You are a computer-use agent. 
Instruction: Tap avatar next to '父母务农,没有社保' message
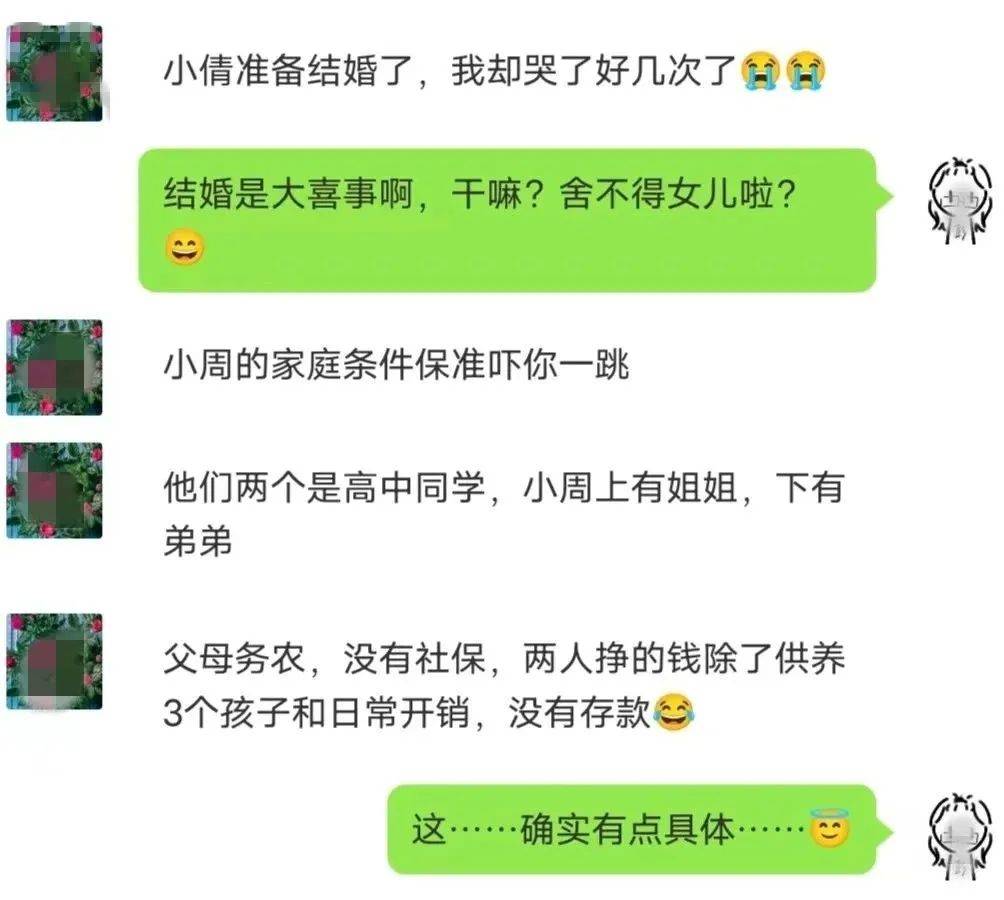pyautogui.click(x=55, y=661)
